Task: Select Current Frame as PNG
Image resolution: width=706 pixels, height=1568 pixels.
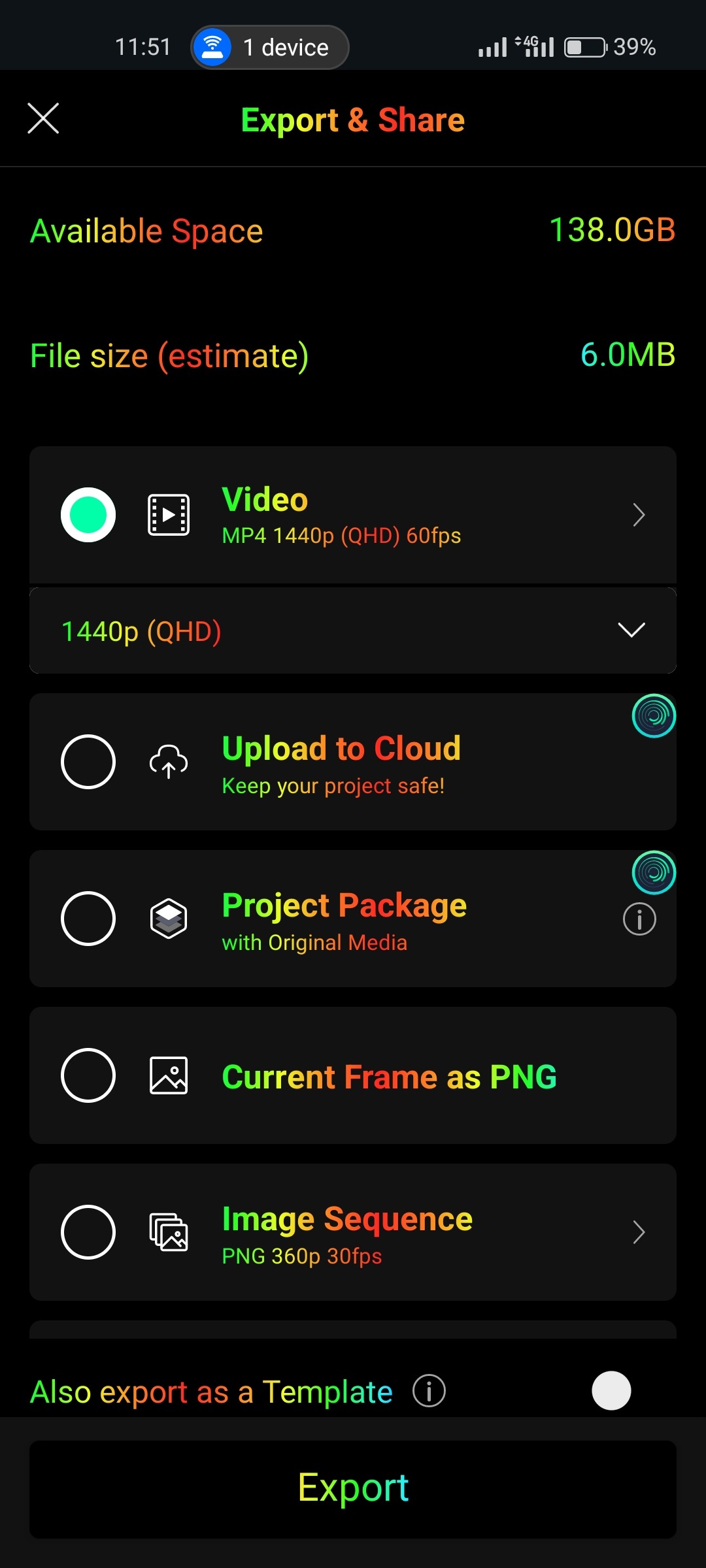Action: tap(88, 1075)
